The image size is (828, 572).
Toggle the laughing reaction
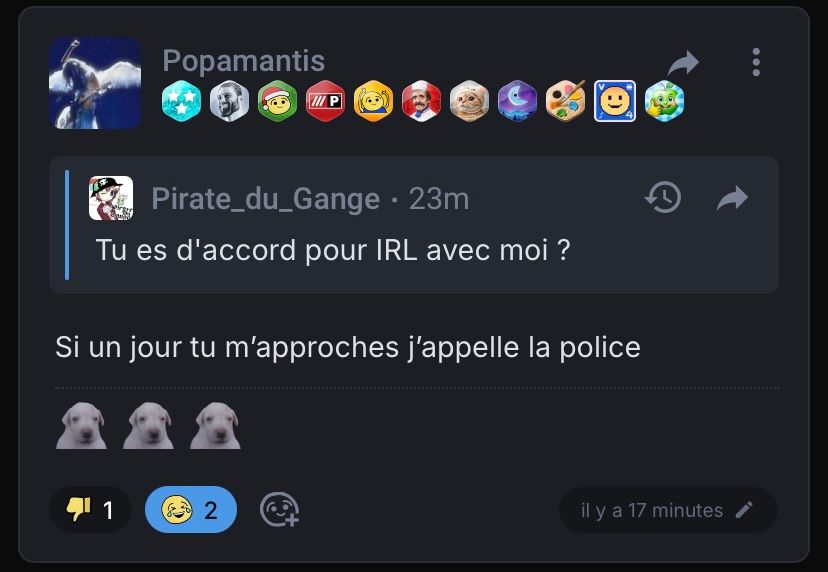tap(190, 510)
